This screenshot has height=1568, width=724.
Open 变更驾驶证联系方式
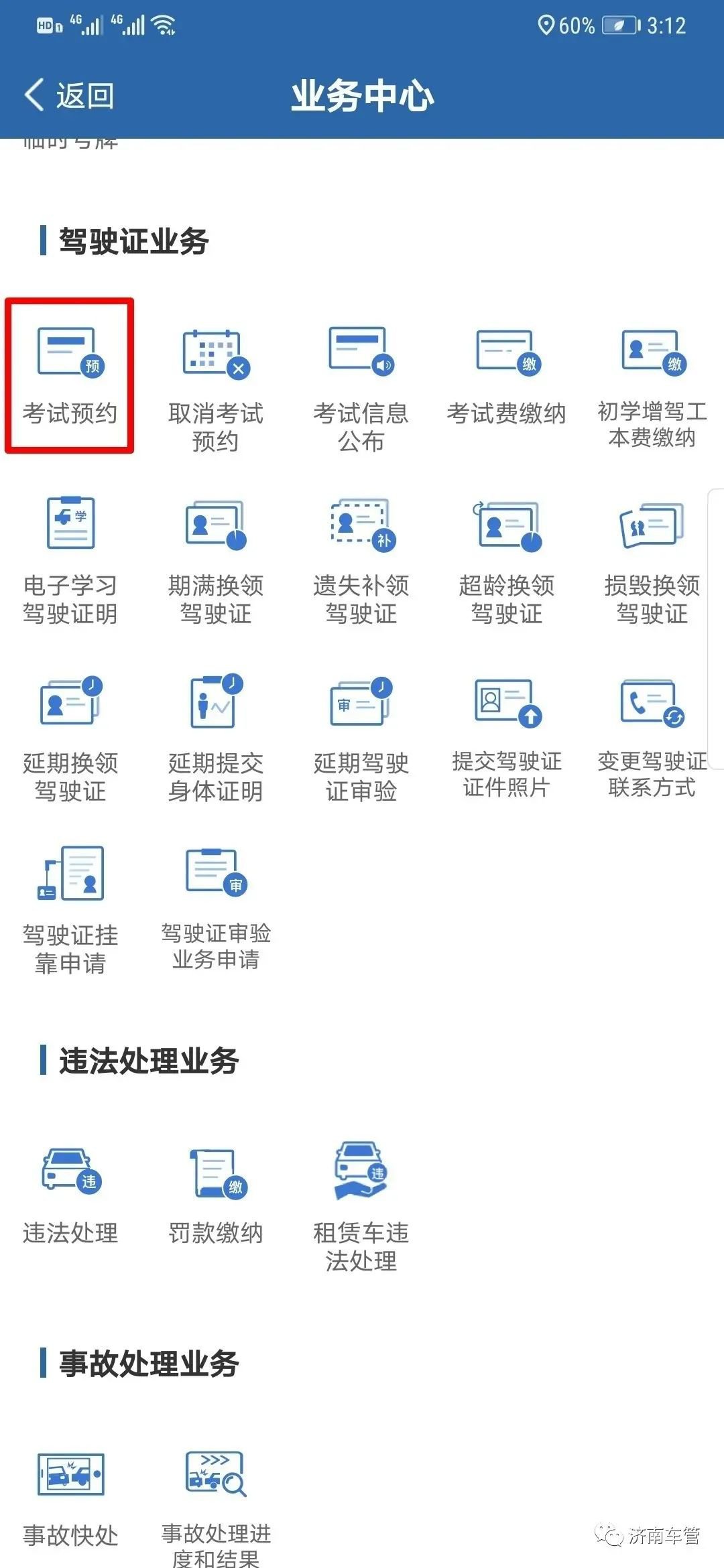(x=652, y=737)
